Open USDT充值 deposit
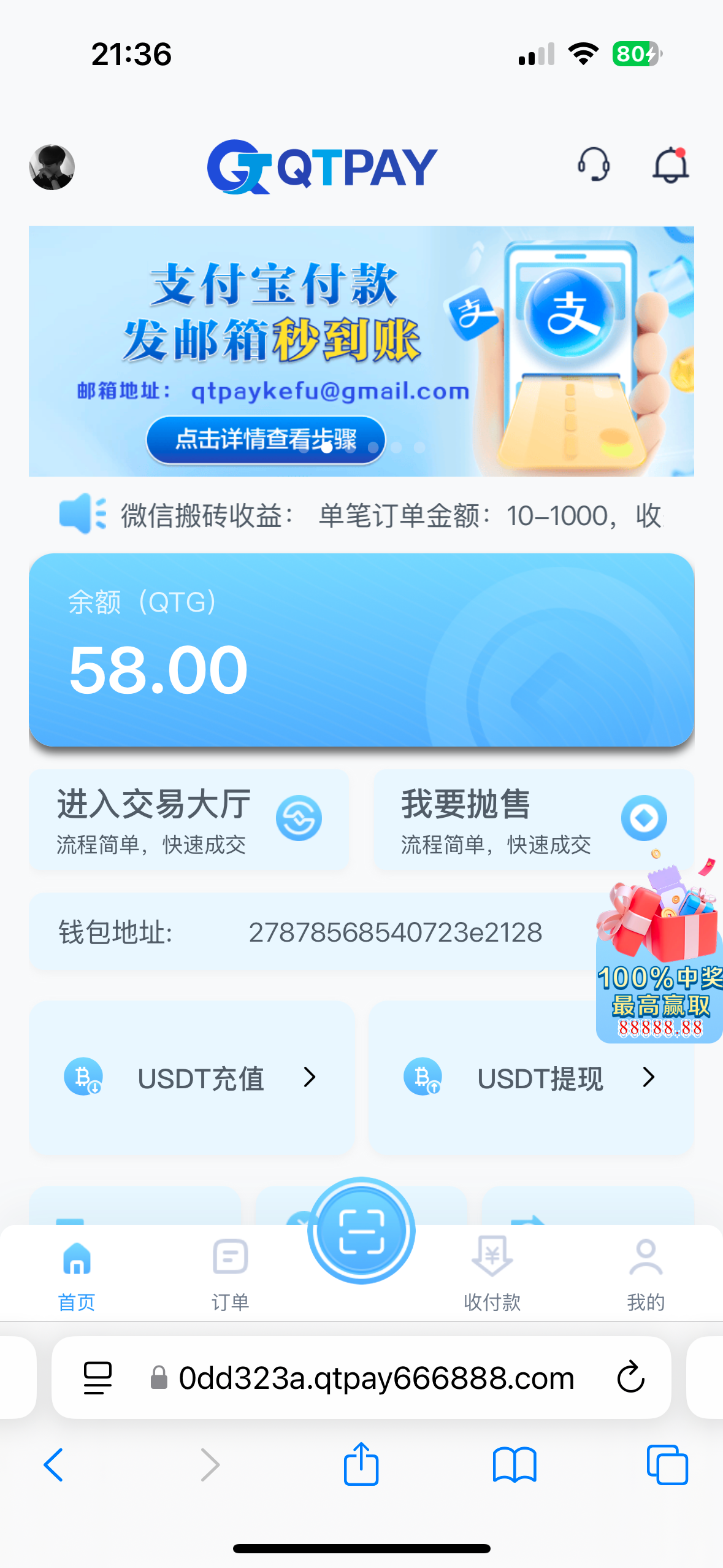This screenshot has height=1568, width=723. (x=191, y=1078)
